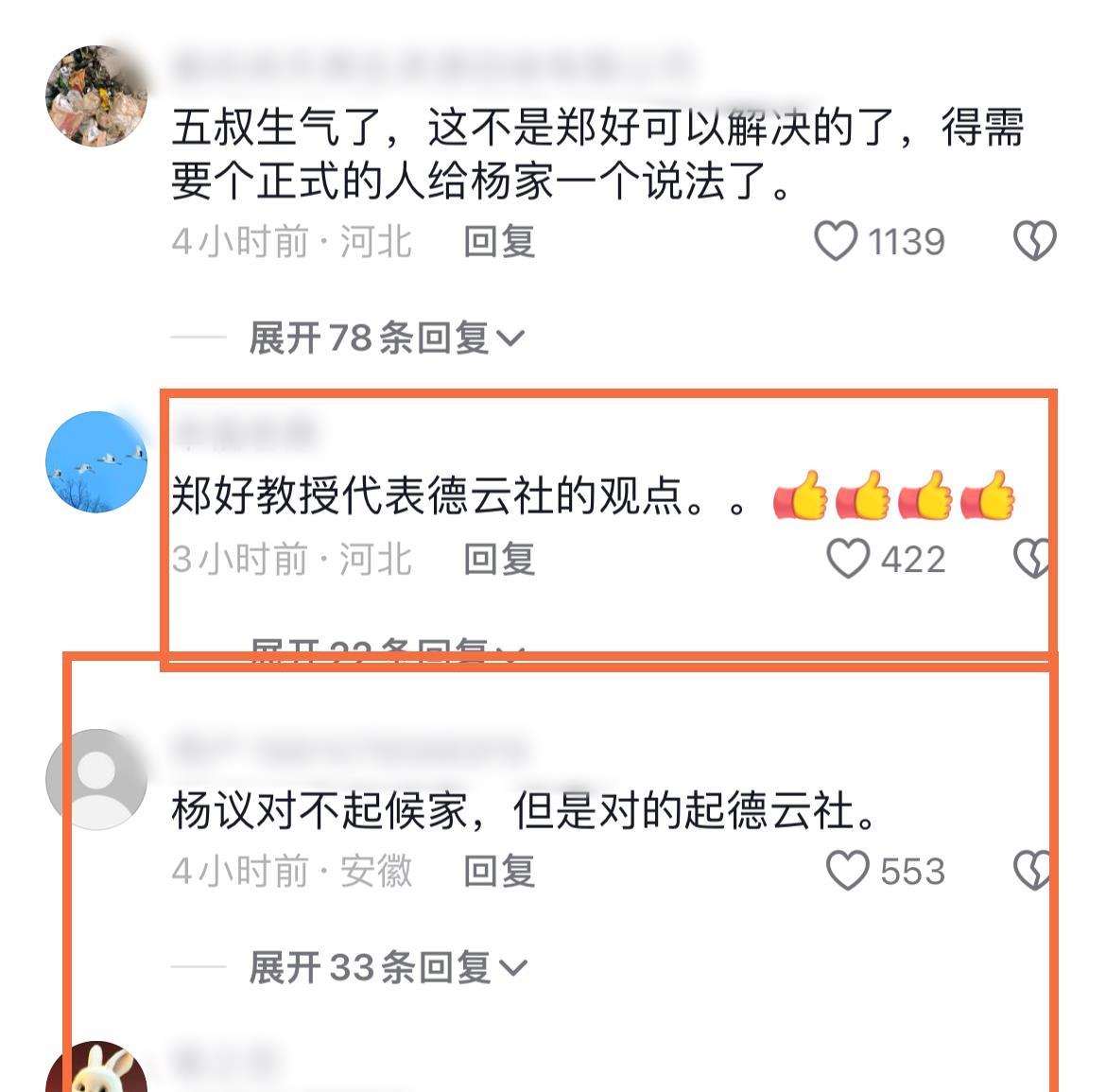Expand 展开78条回复 replies
Image resolution: width=1106 pixels, height=1092 pixels.
coord(386,338)
